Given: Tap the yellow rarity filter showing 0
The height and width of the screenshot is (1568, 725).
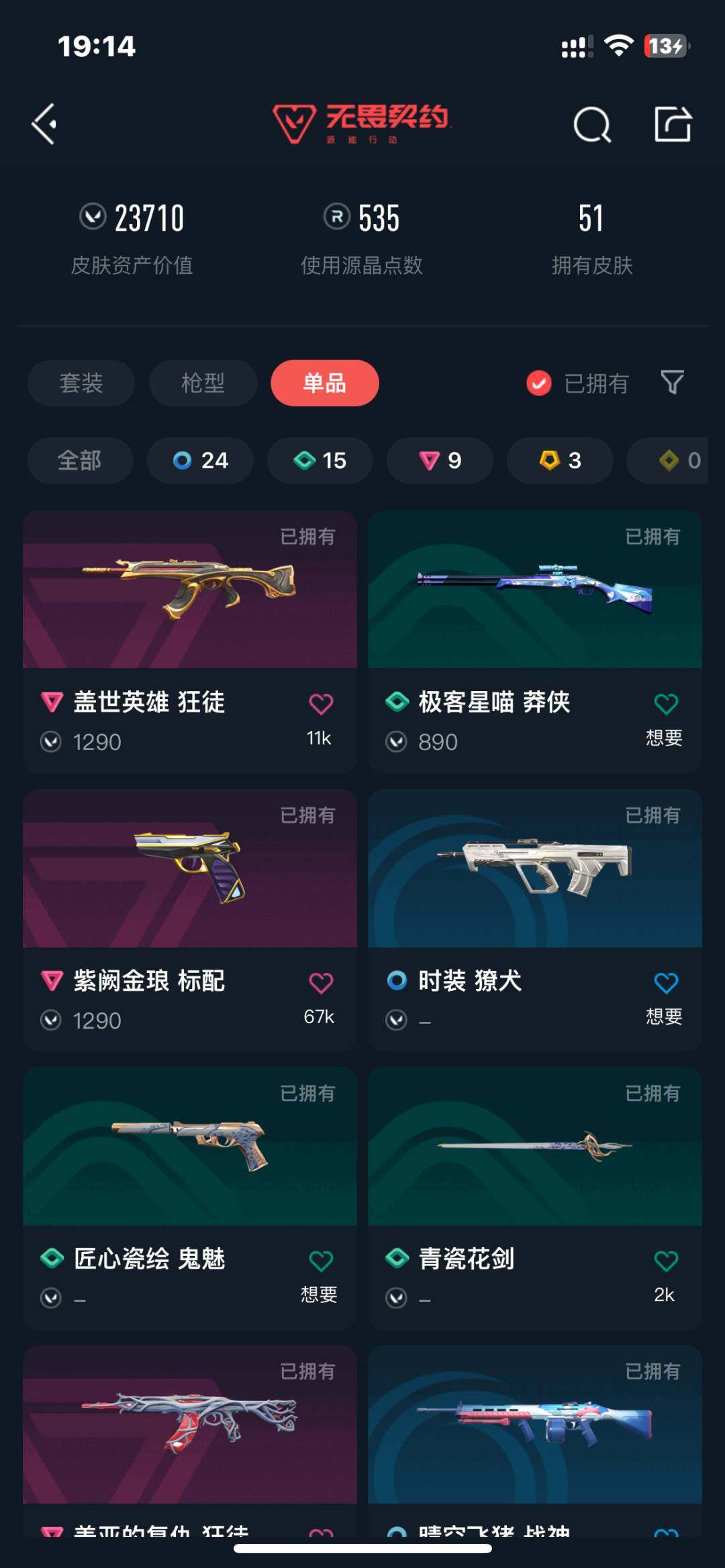Looking at the screenshot, I should tap(671, 460).
